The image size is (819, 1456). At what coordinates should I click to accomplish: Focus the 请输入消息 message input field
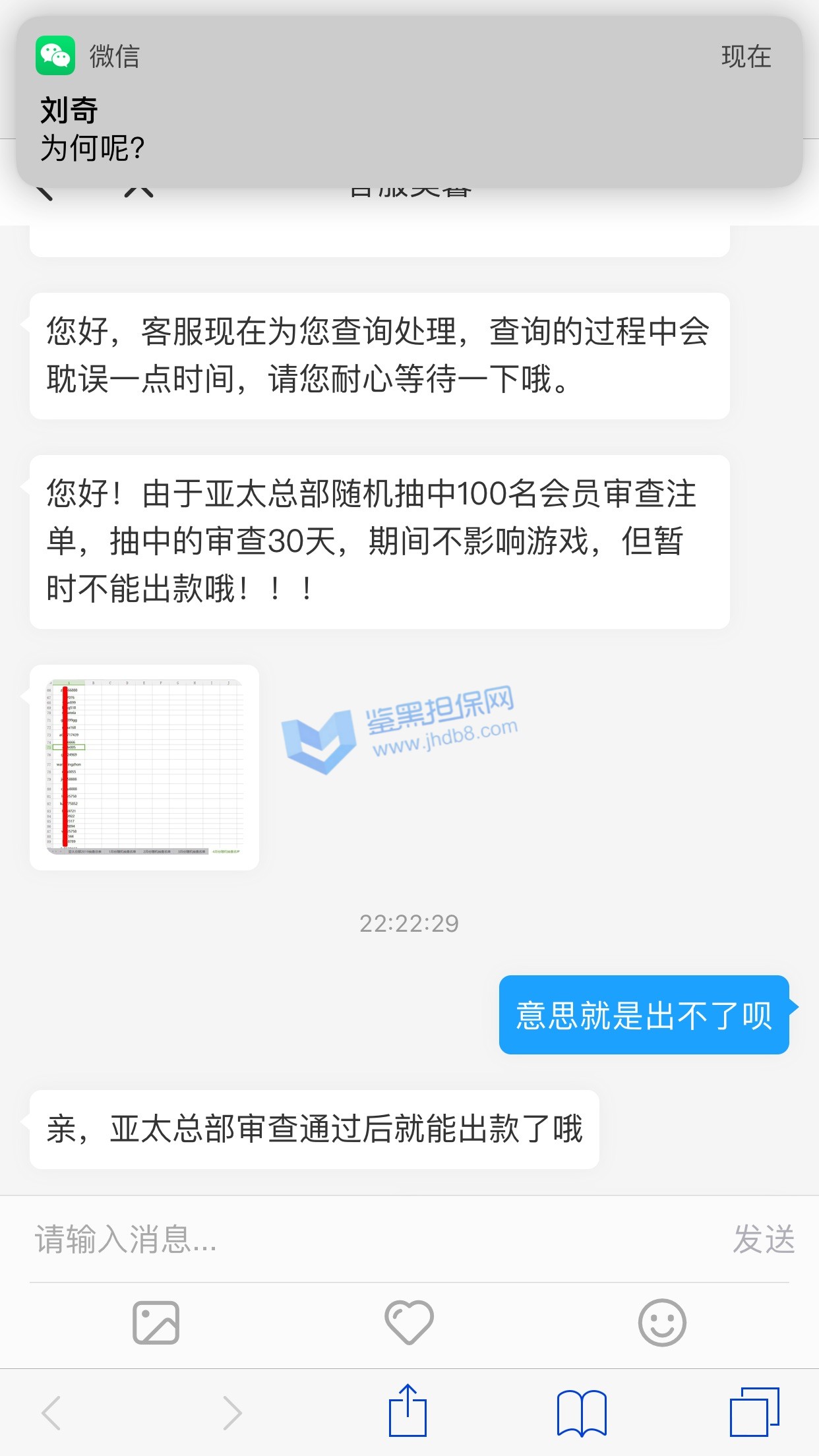pyautogui.click(x=369, y=1239)
